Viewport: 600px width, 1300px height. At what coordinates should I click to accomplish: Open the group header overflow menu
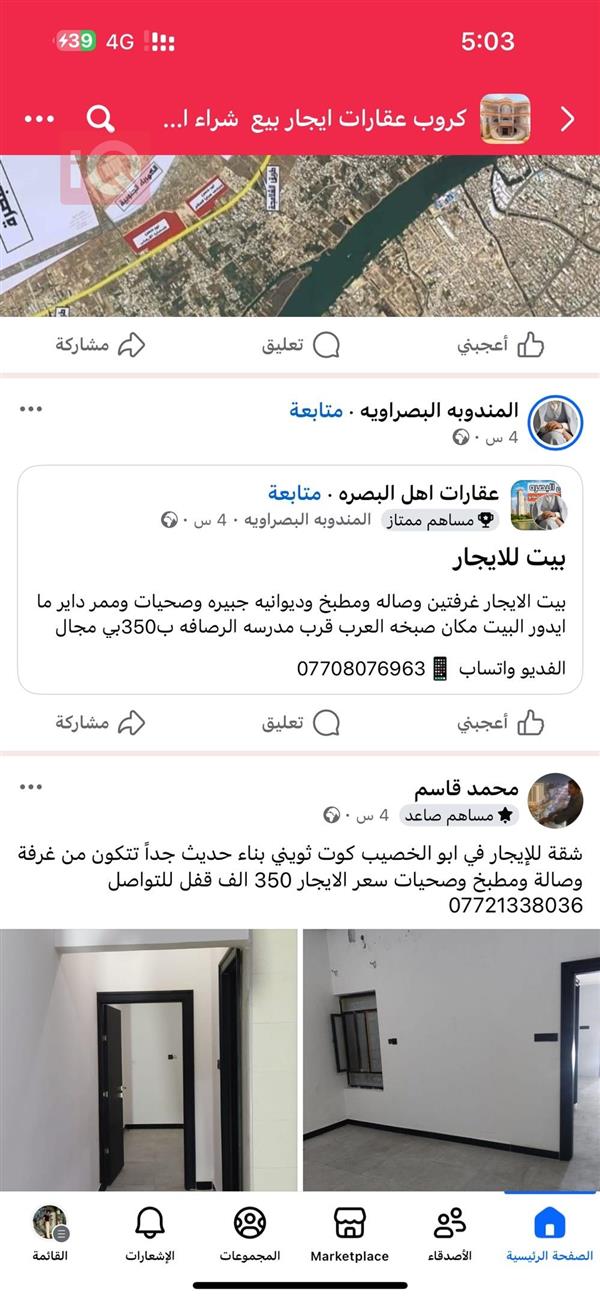coord(39,120)
